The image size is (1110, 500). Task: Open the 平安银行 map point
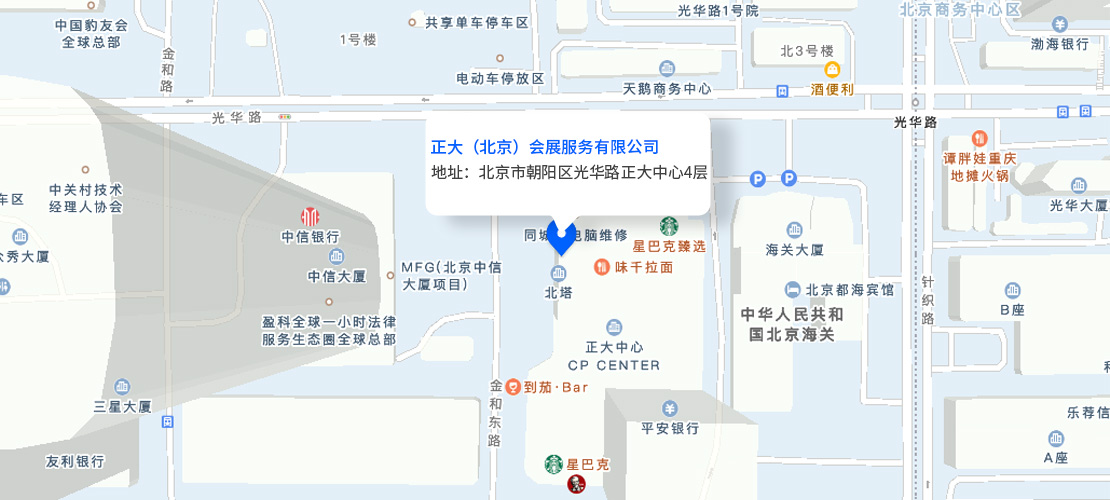click(670, 408)
